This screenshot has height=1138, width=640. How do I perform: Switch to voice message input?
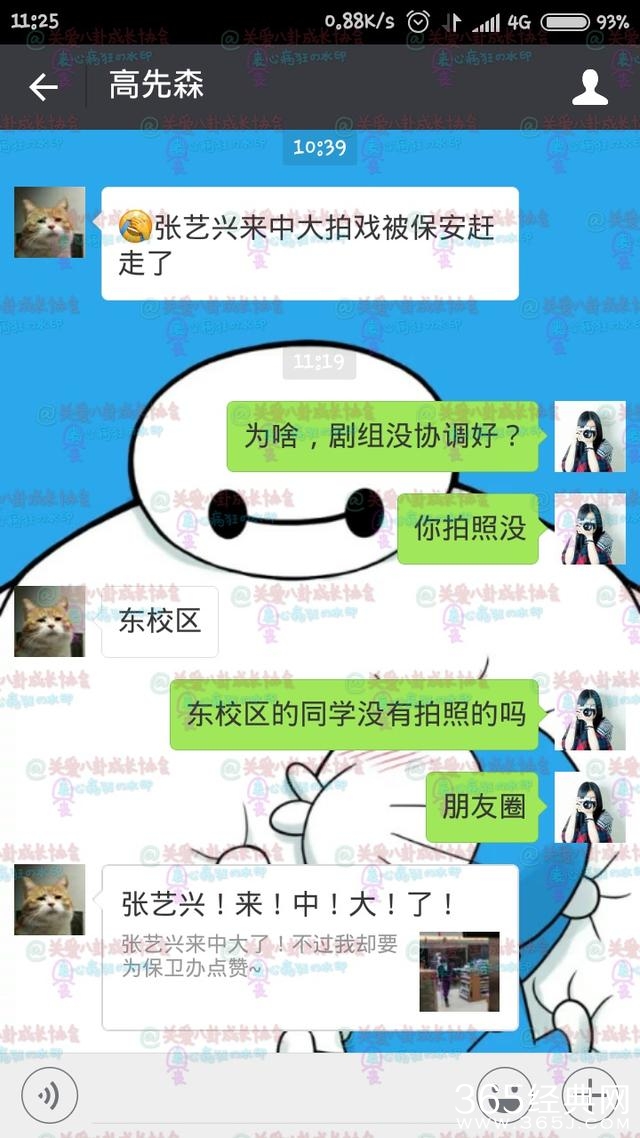pos(49,1096)
